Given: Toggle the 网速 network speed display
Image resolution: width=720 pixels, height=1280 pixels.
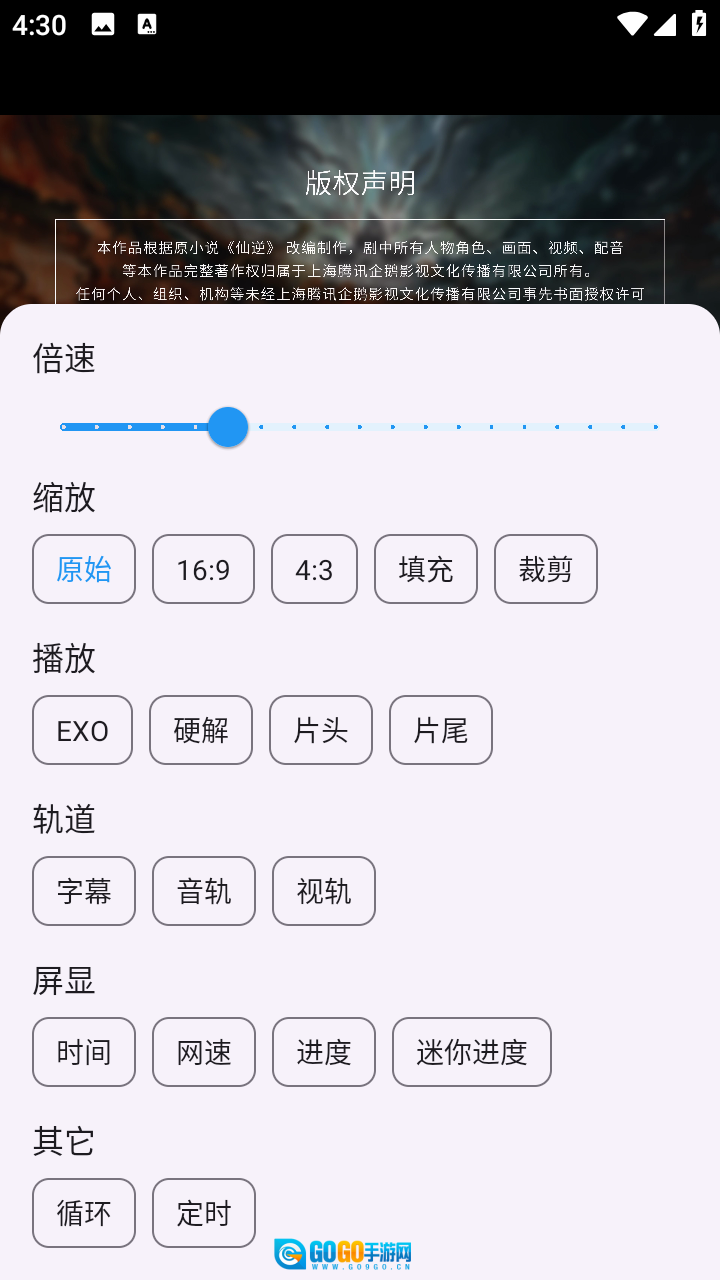Looking at the screenshot, I should (204, 1052).
